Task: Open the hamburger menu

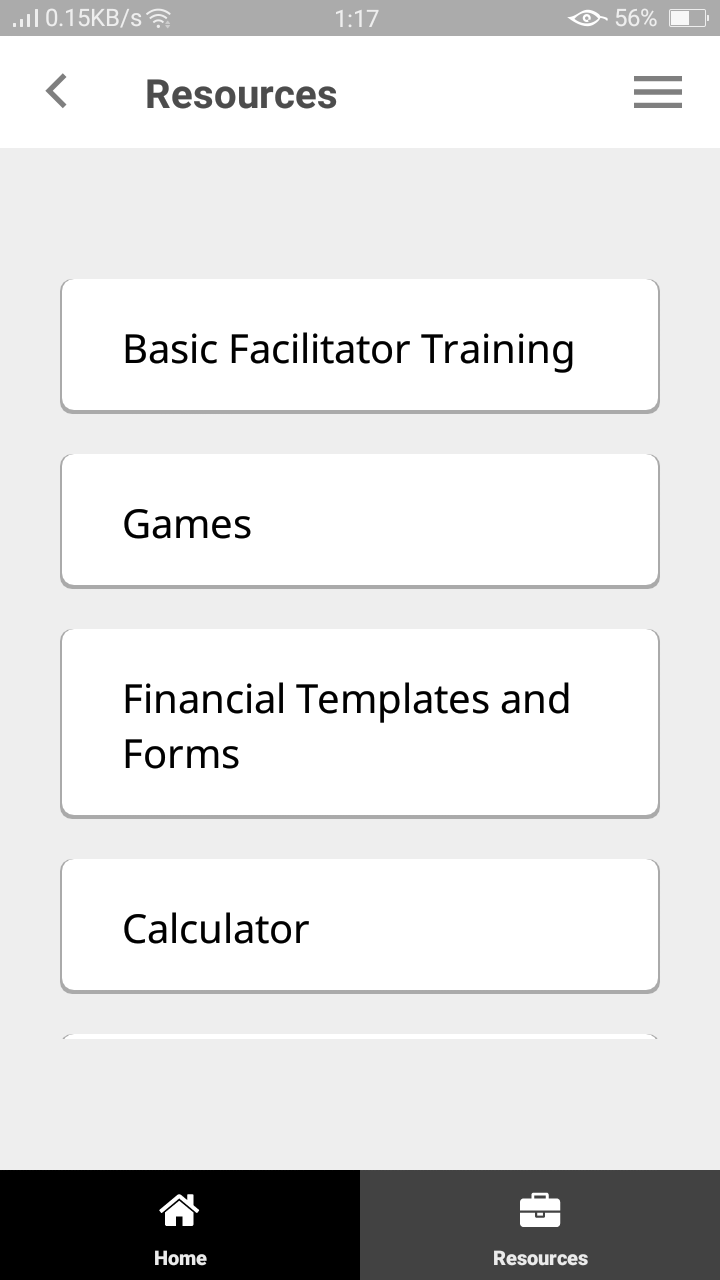Action: (657, 92)
